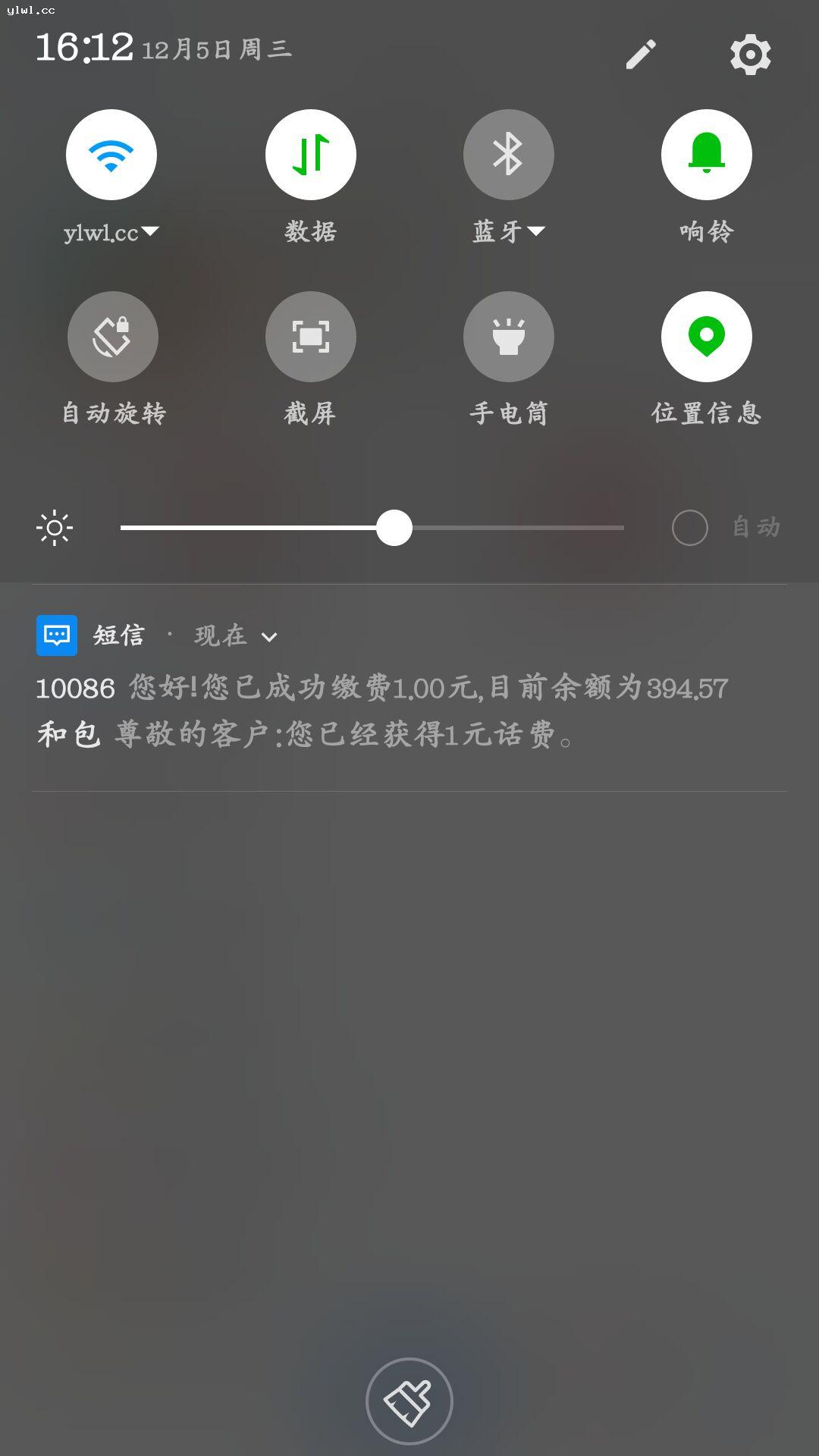Enable Bluetooth (蓝牙) tile
This screenshot has height=1456, width=819.
(508, 155)
